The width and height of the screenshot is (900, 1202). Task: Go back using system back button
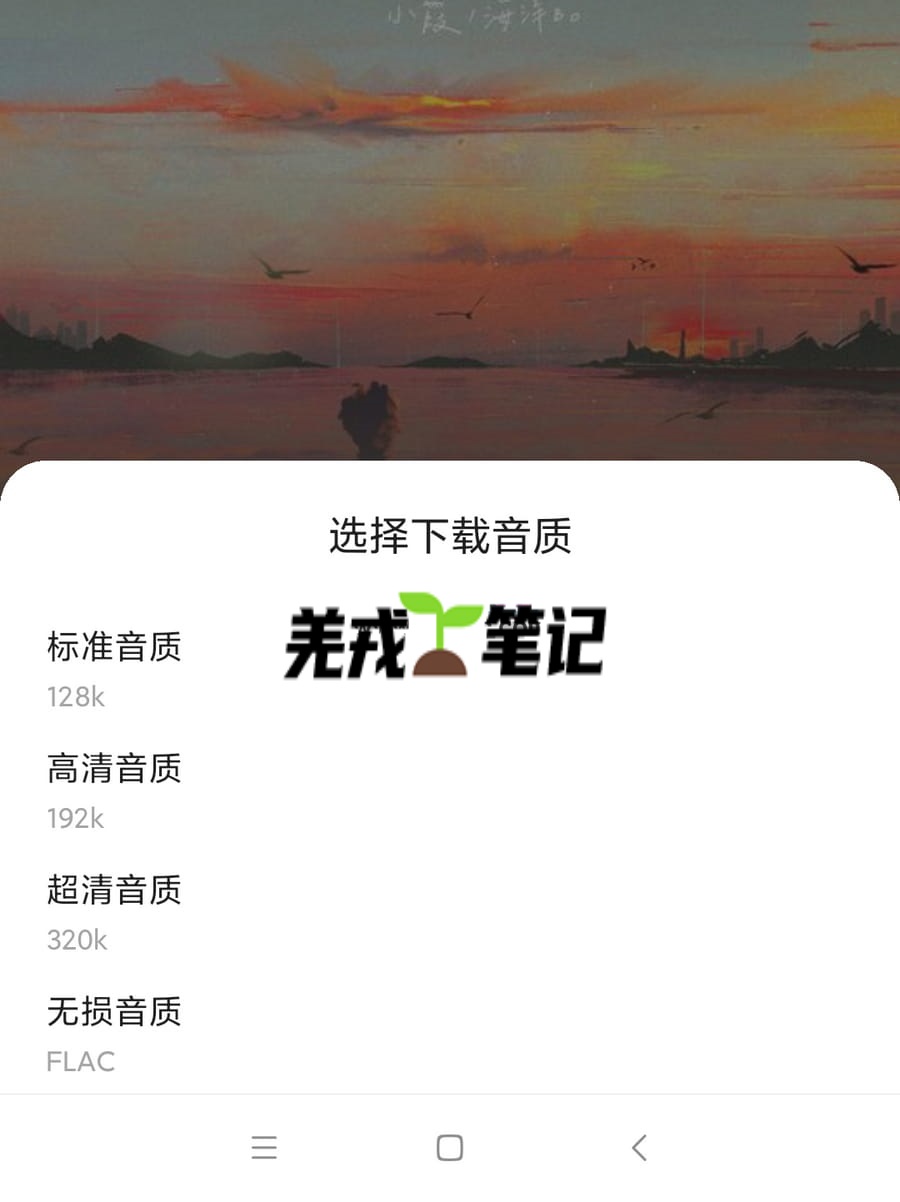click(x=640, y=1148)
